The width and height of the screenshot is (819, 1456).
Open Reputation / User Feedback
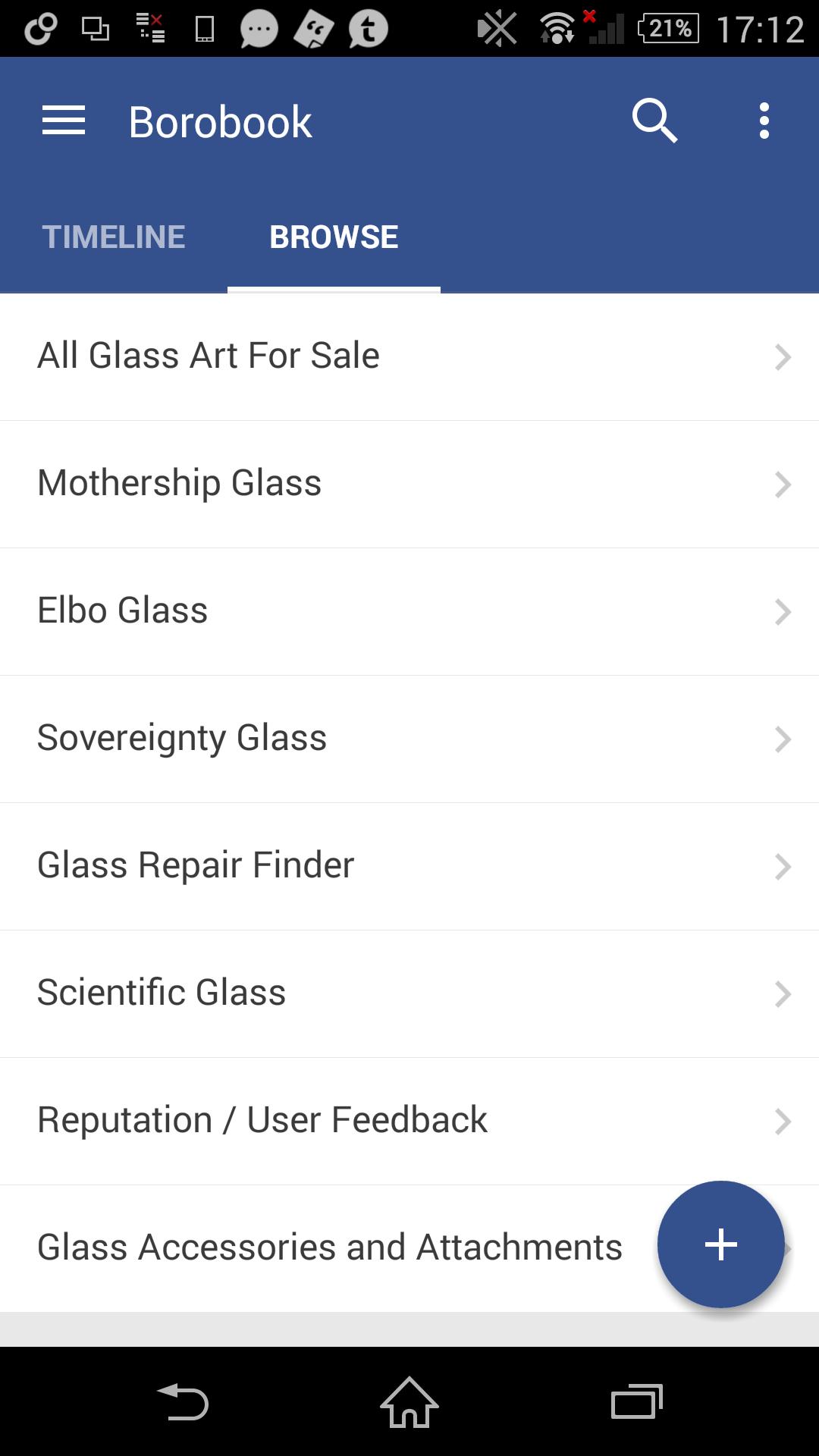click(x=409, y=1121)
